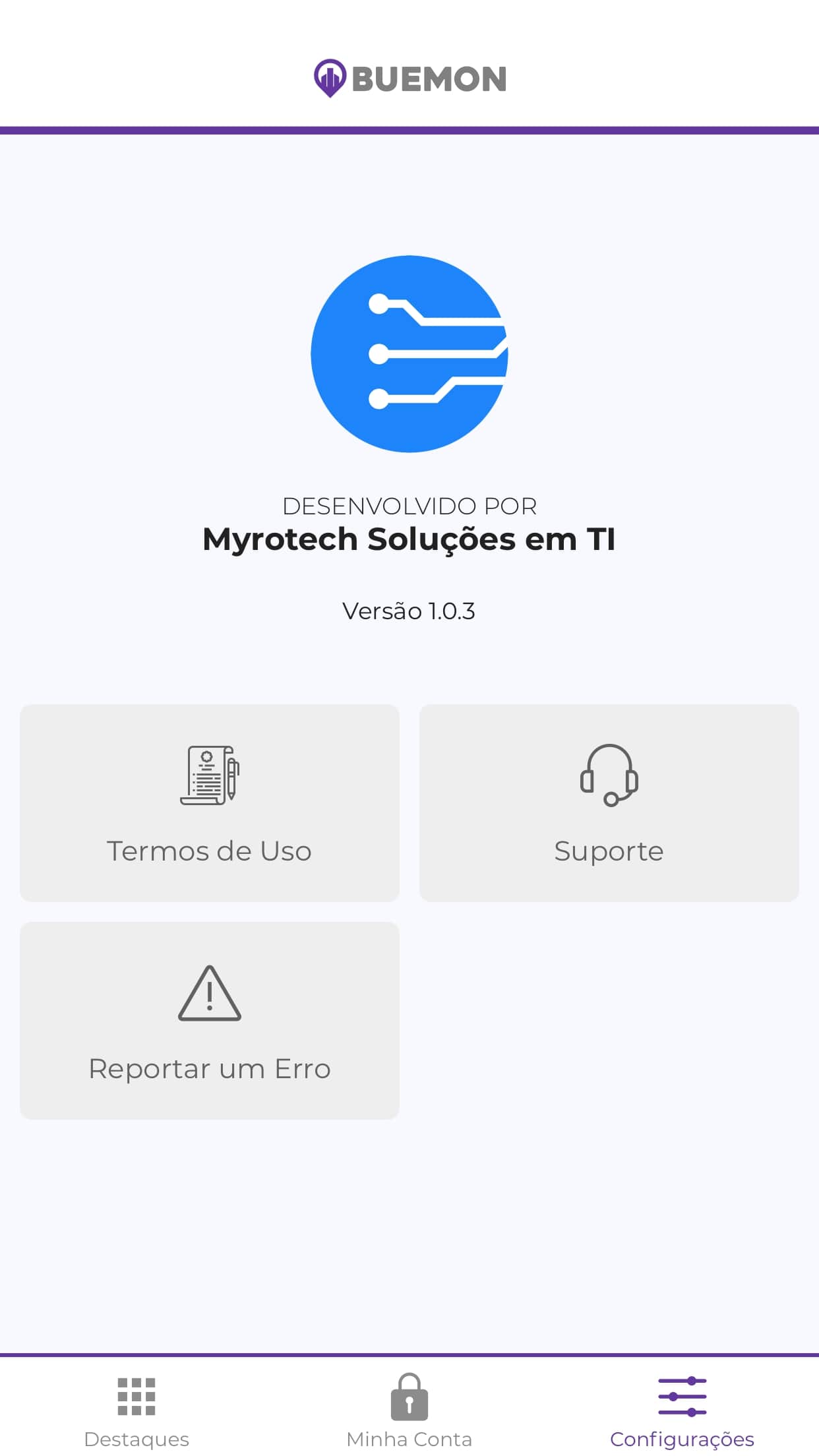Viewport: 819px width, 1456px height.
Task: Open Termos de Uso
Action: 210,803
